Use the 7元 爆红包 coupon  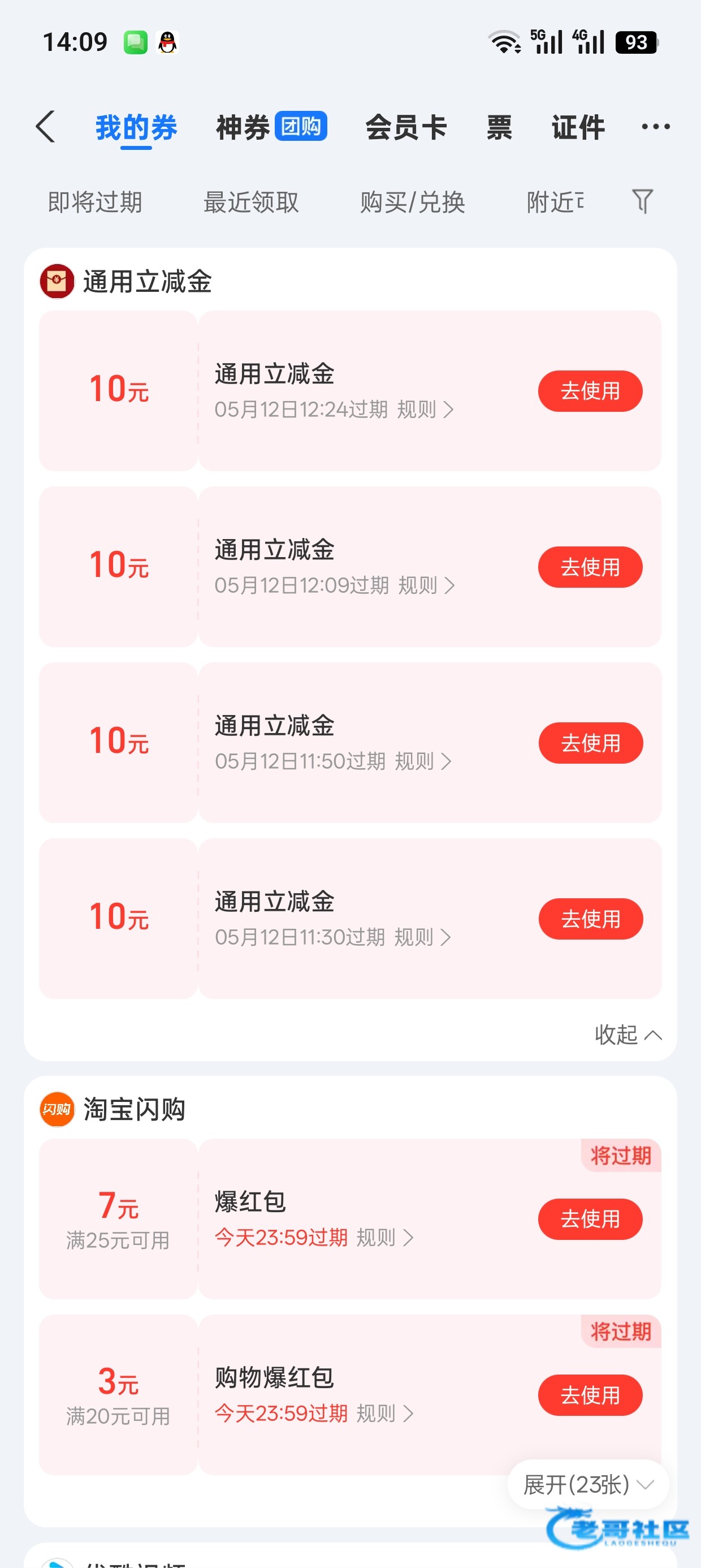pos(590,1219)
